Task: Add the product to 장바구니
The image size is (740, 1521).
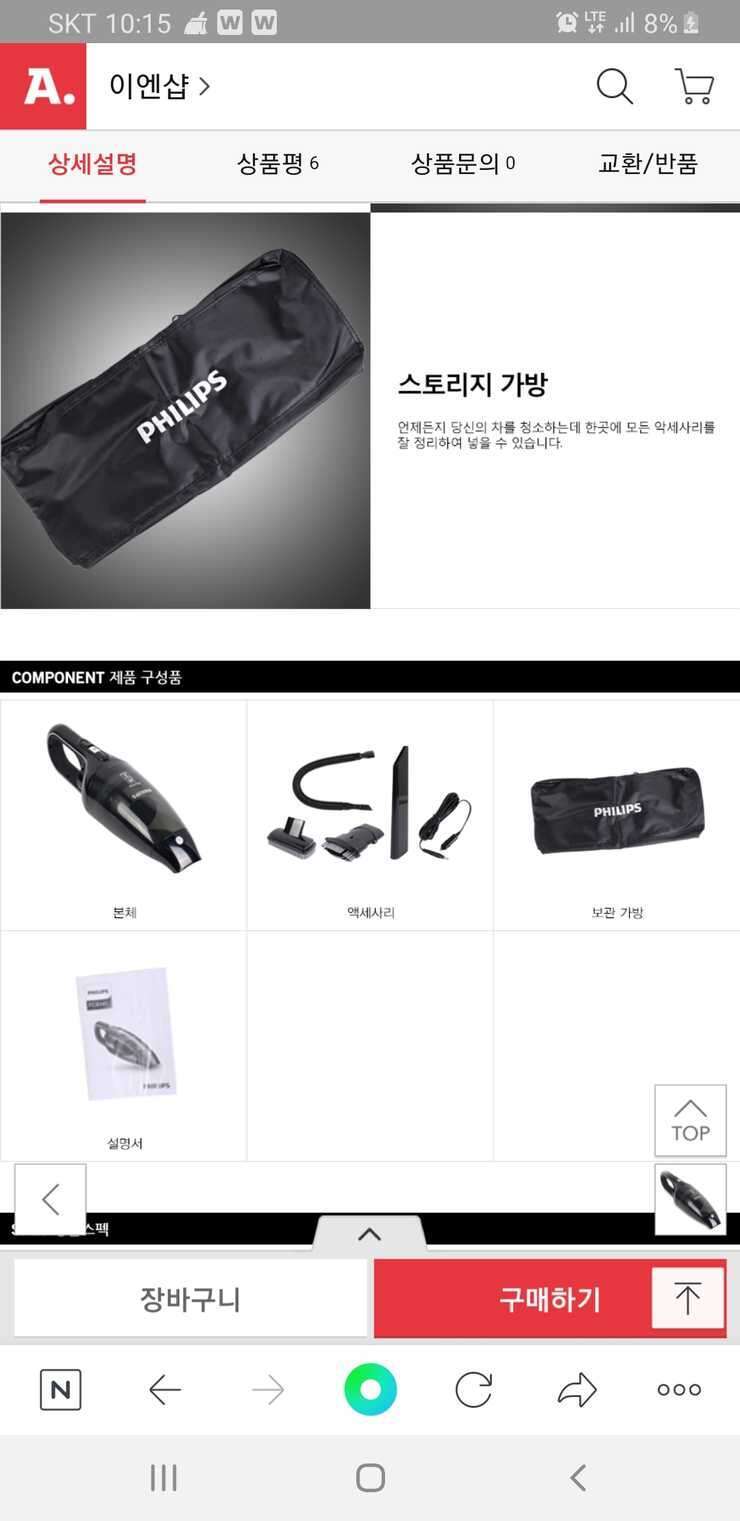Action: (190, 1298)
